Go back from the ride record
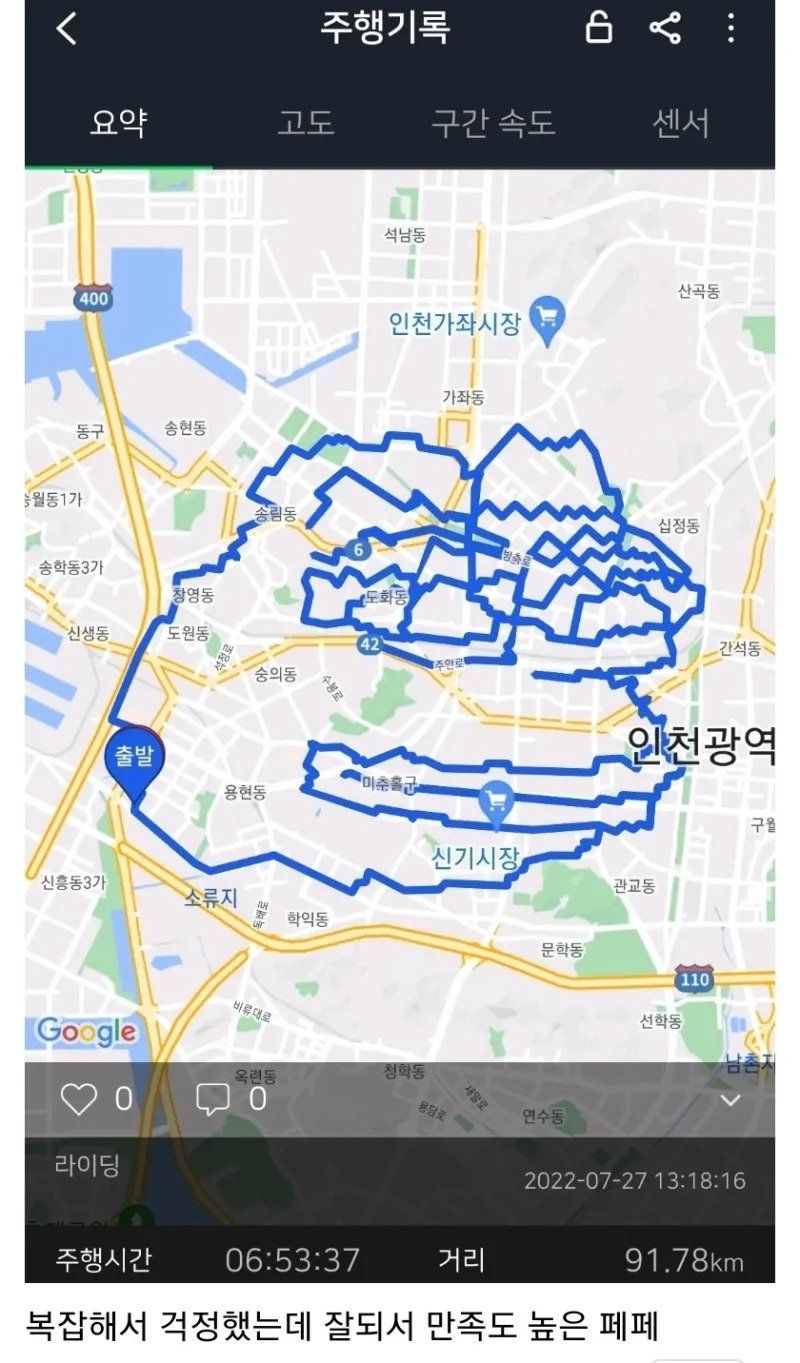The height and width of the screenshot is (1363, 800). [x=66, y=29]
